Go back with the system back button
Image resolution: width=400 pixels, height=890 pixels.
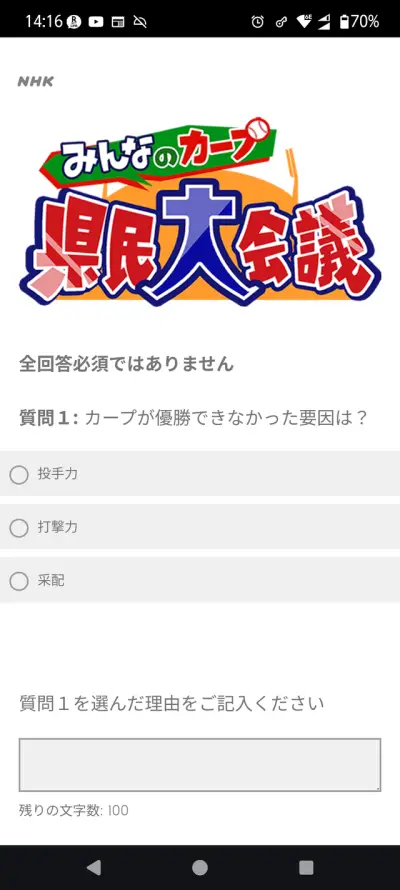pyautogui.click(x=94, y=867)
